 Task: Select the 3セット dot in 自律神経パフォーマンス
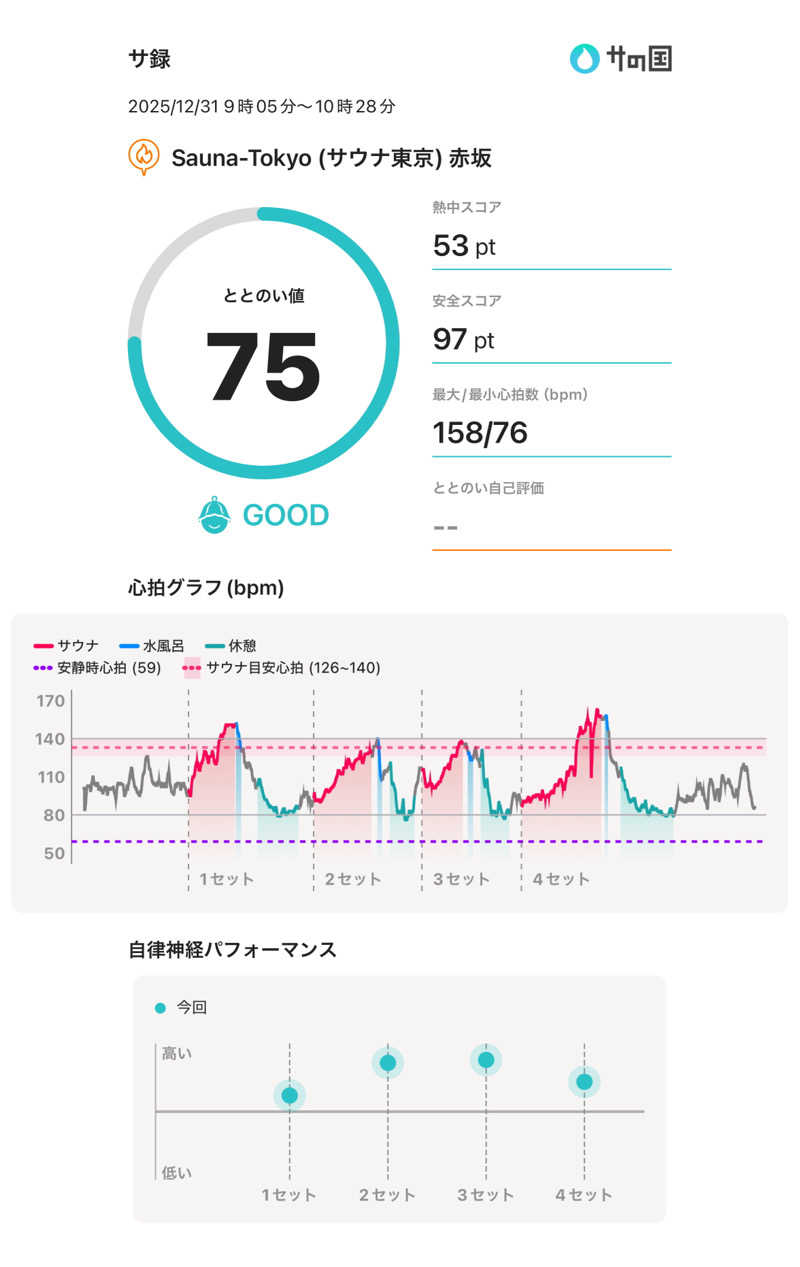pos(486,1060)
